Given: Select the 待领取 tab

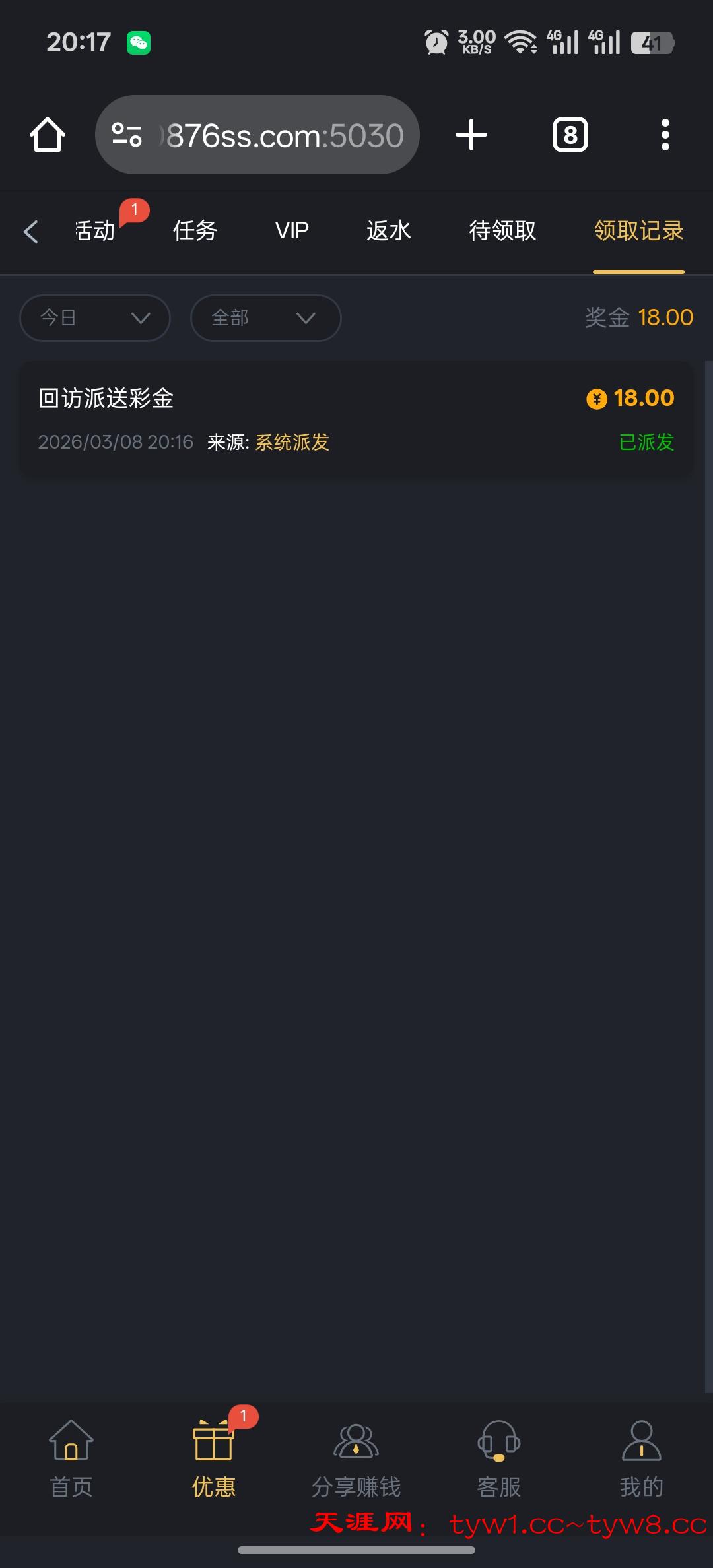Looking at the screenshot, I should click(502, 231).
